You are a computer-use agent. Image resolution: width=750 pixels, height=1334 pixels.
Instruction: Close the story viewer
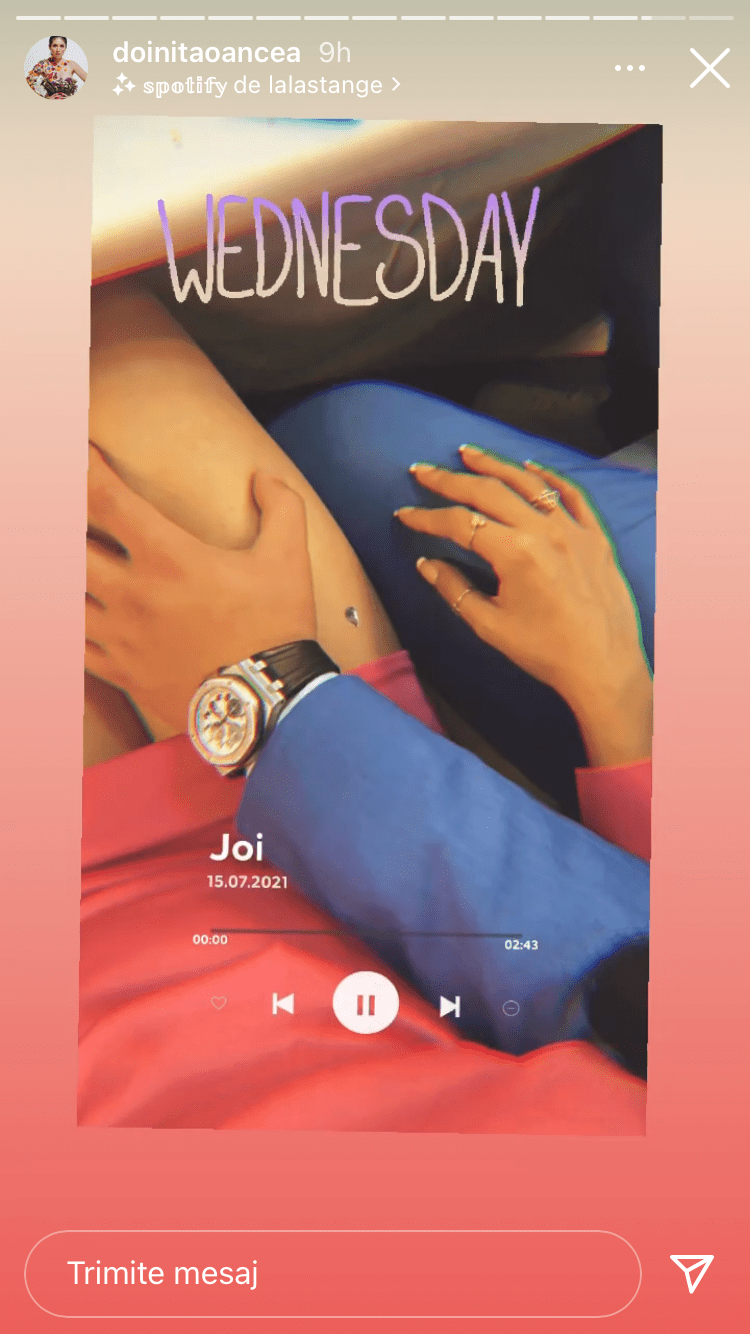[710, 68]
